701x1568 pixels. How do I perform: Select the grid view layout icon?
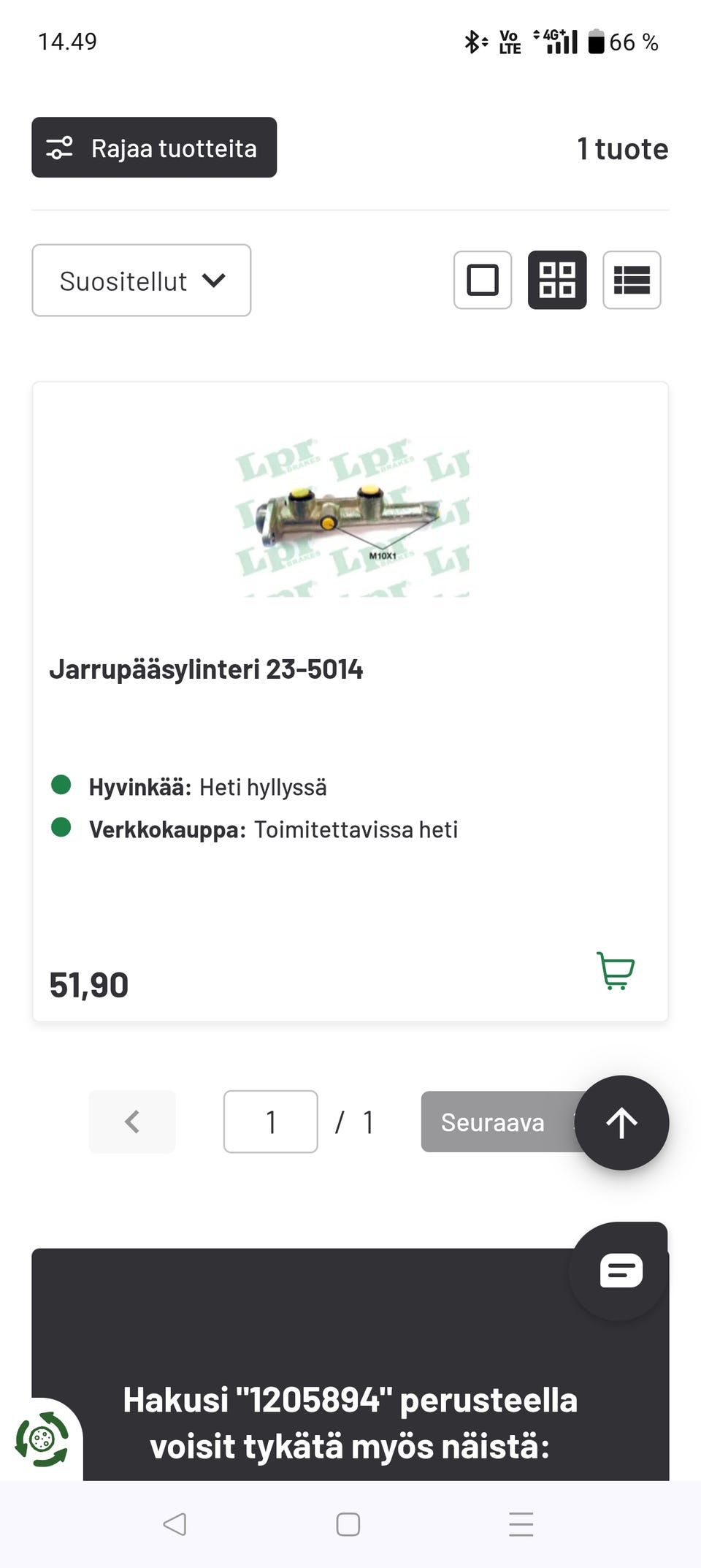(x=557, y=281)
